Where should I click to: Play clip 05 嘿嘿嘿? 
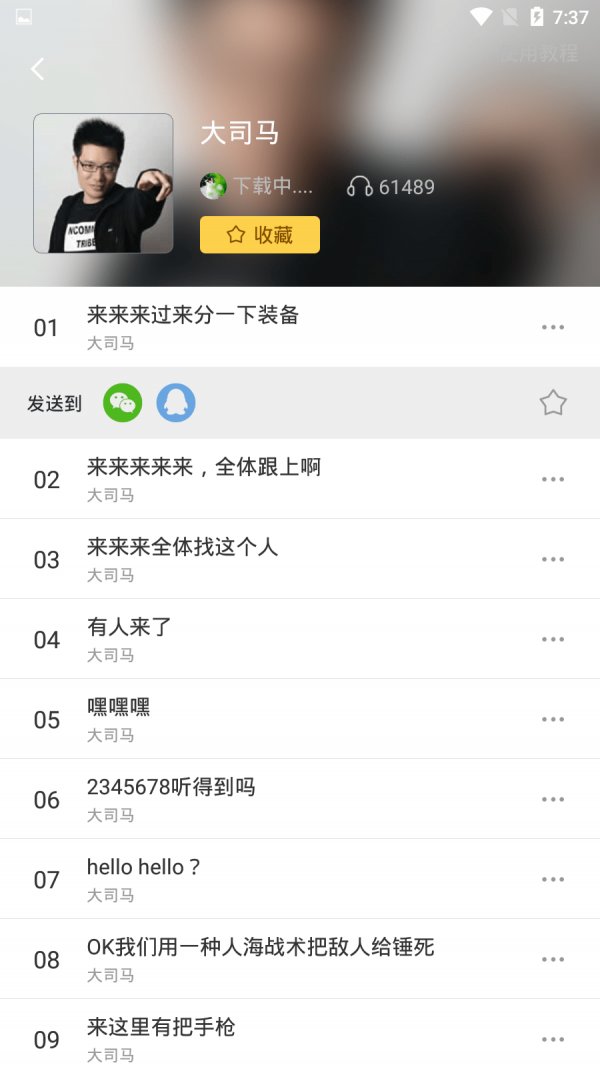(119, 707)
